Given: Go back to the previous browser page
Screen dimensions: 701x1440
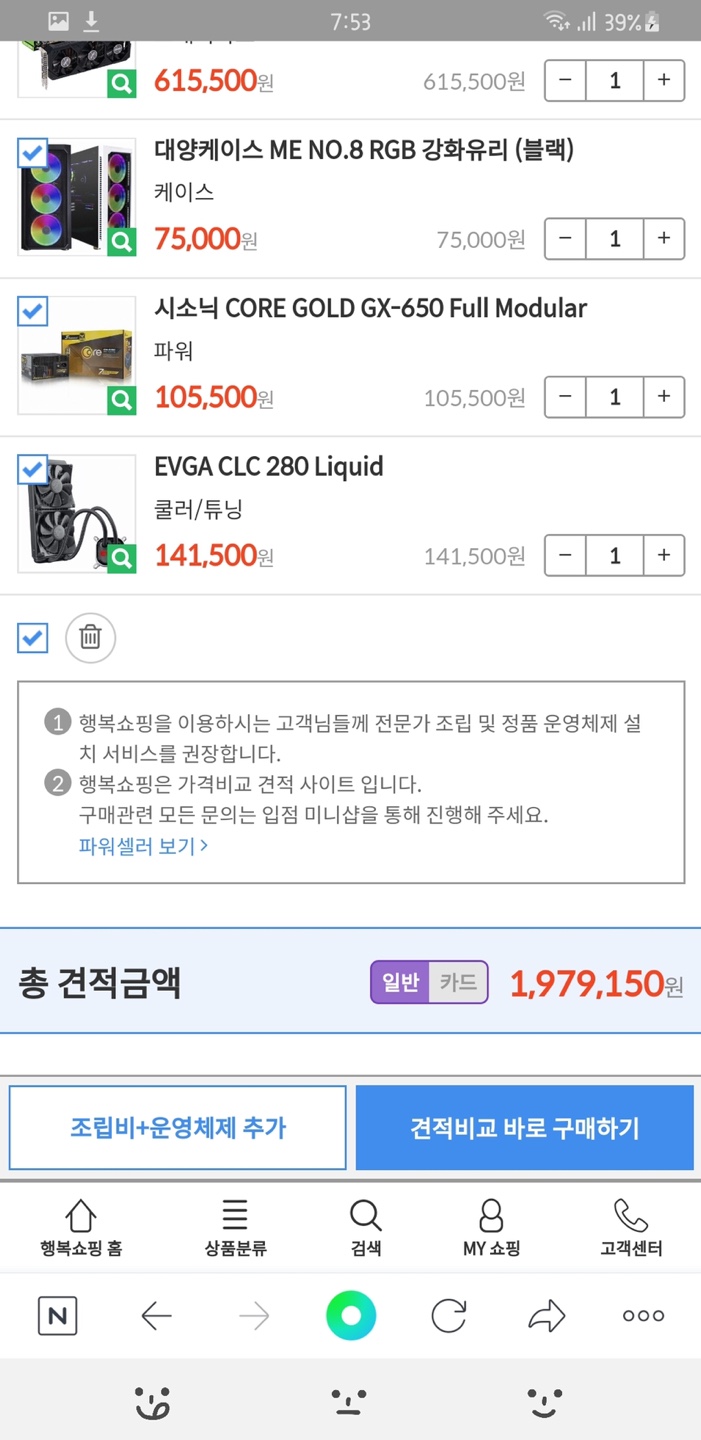Looking at the screenshot, I should [156, 1316].
